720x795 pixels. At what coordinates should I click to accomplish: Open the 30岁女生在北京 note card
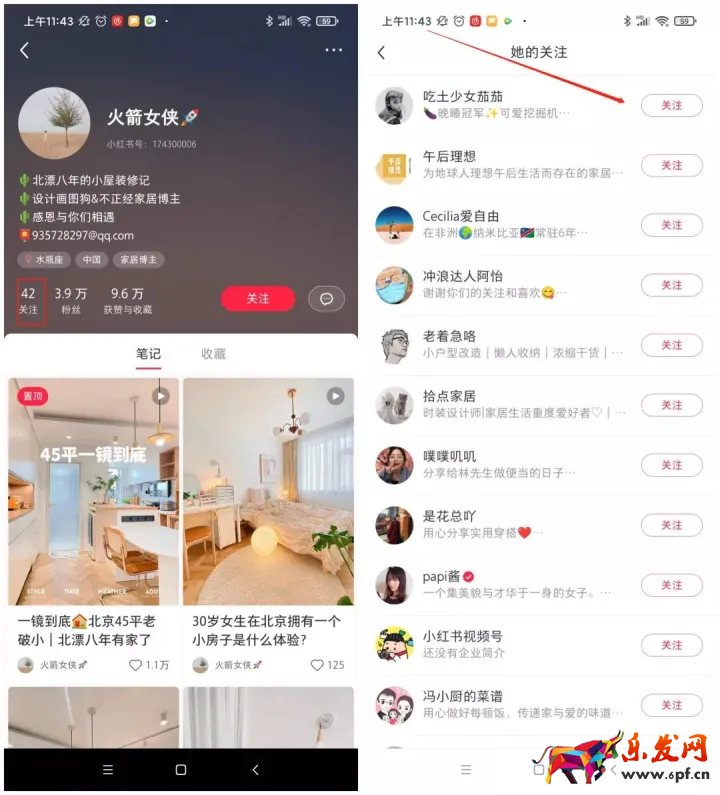pyautogui.click(x=268, y=490)
